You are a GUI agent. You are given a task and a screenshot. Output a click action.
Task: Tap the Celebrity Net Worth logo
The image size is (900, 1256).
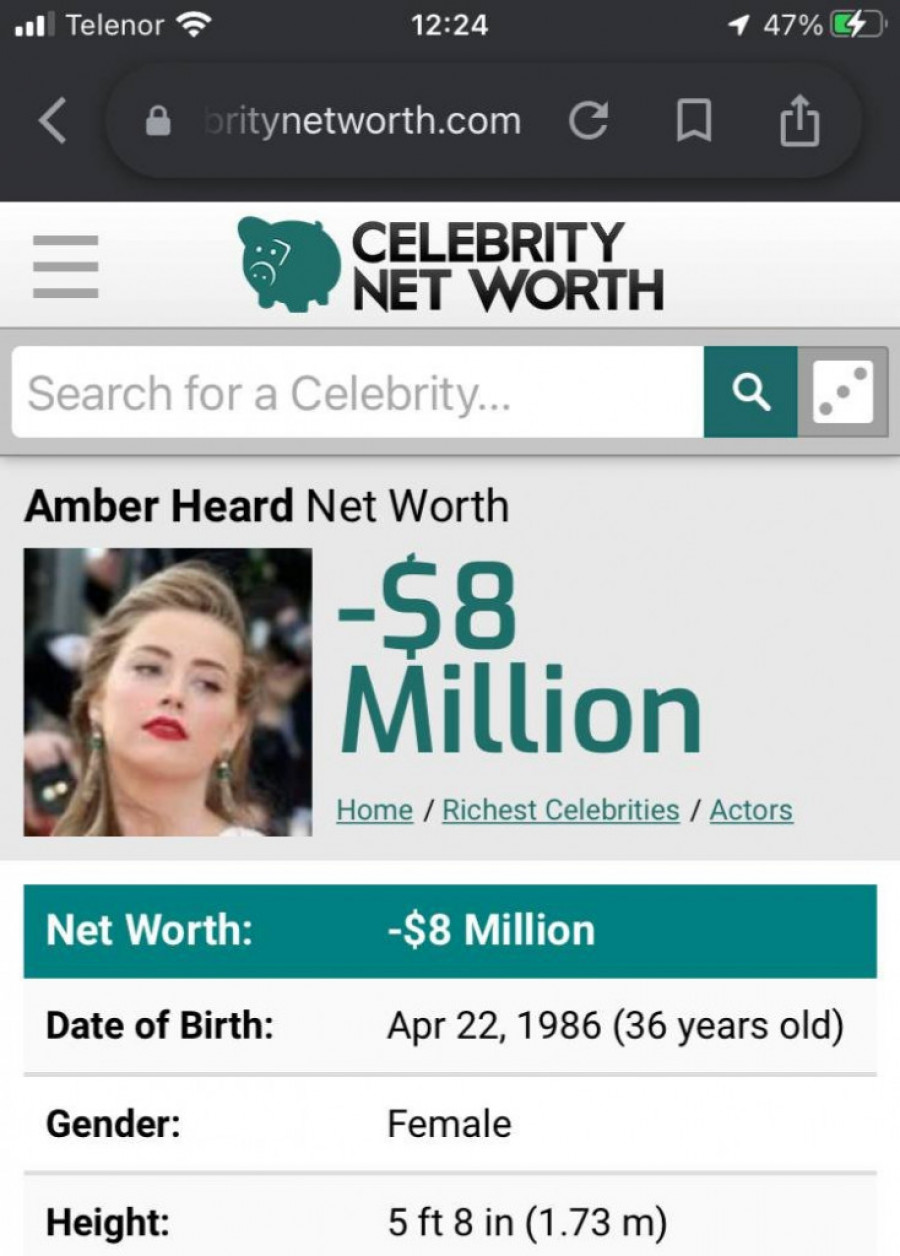point(450,265)
